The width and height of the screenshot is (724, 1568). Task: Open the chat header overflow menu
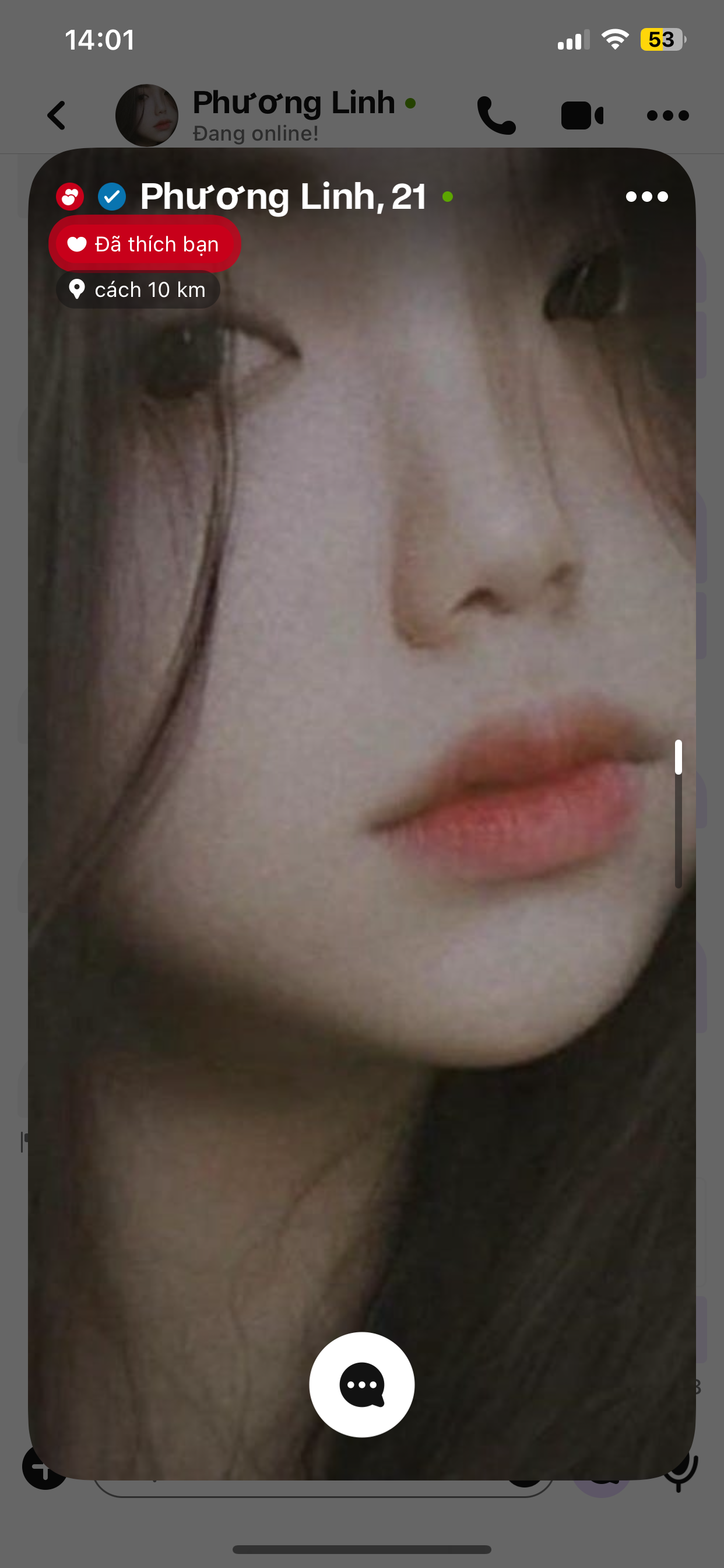[x=667, y=115]
